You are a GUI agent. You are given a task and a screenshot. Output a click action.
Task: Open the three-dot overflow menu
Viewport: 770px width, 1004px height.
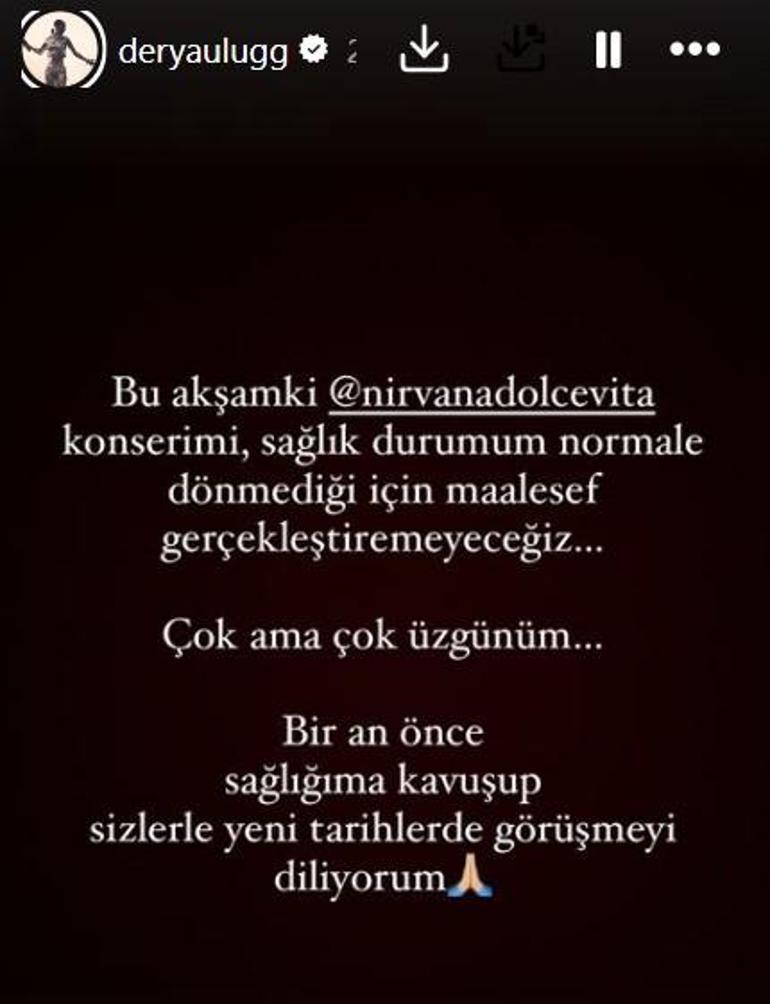[x=694, y=49]
